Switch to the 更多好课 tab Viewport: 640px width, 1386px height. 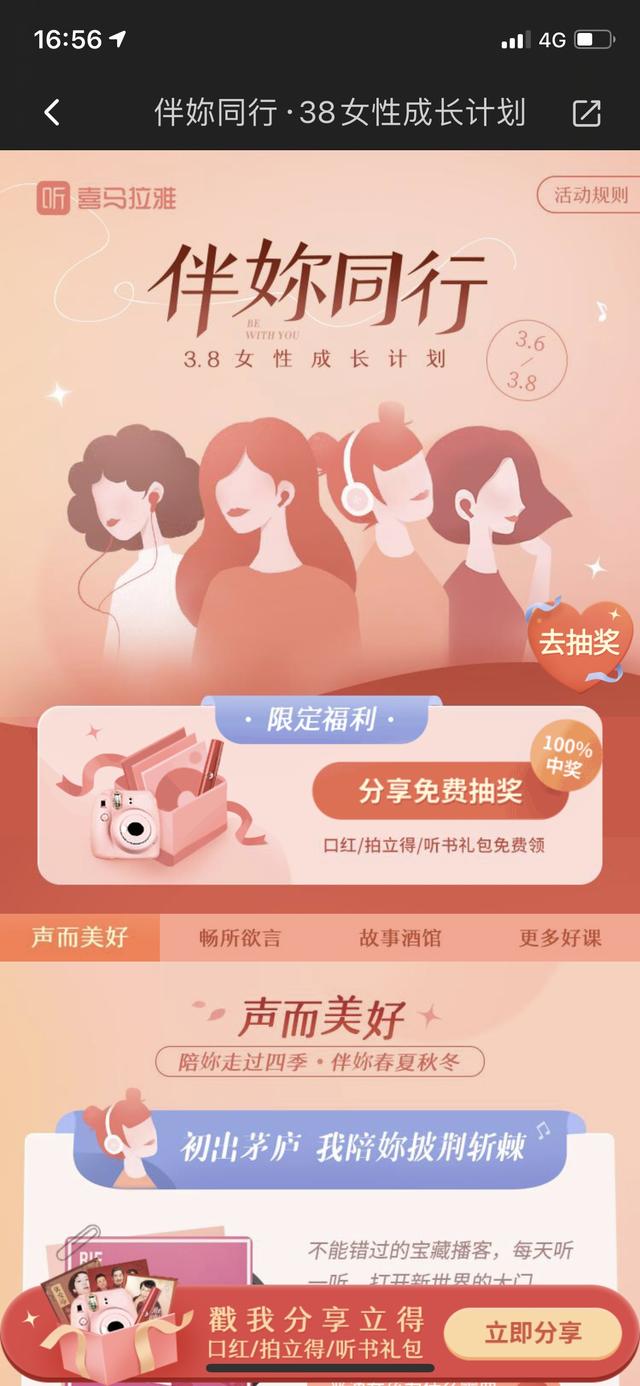pos(560,938)
